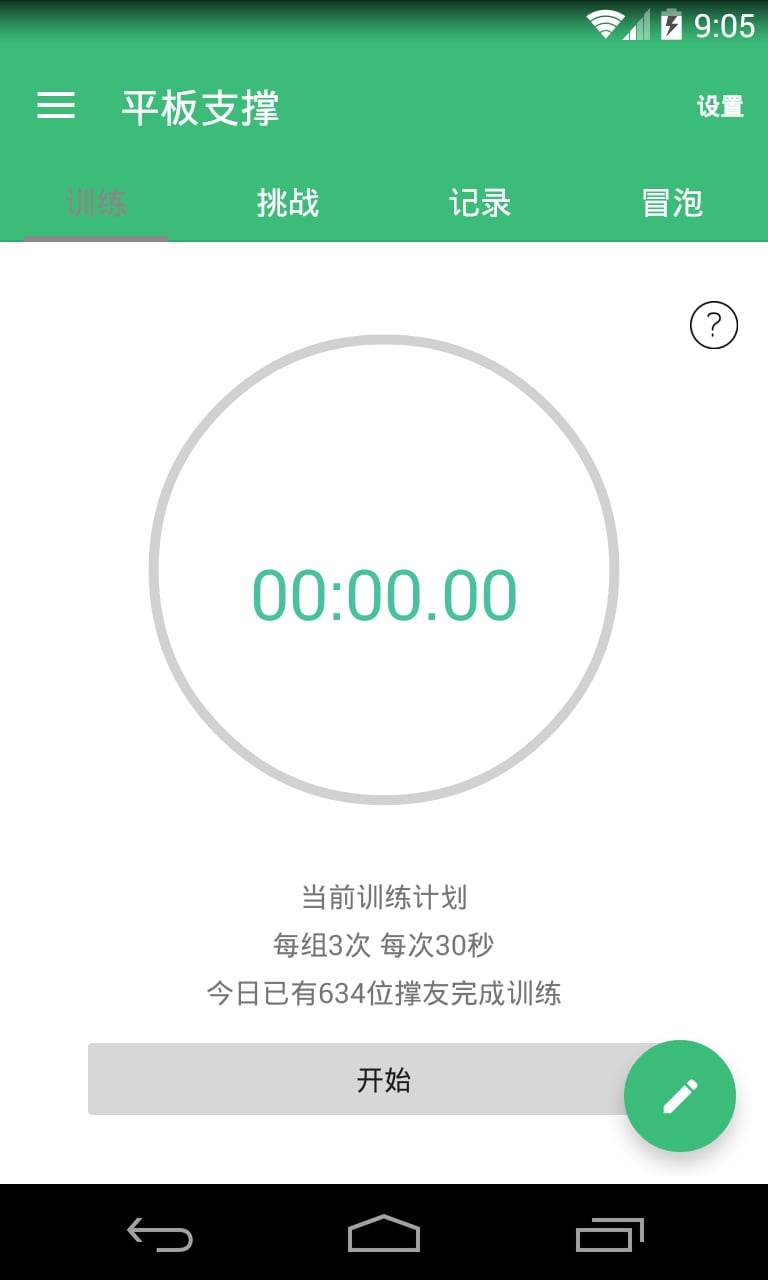Go to the home screen
This screenshot has width=768, height=1280.
click(x=384, y=1234)
